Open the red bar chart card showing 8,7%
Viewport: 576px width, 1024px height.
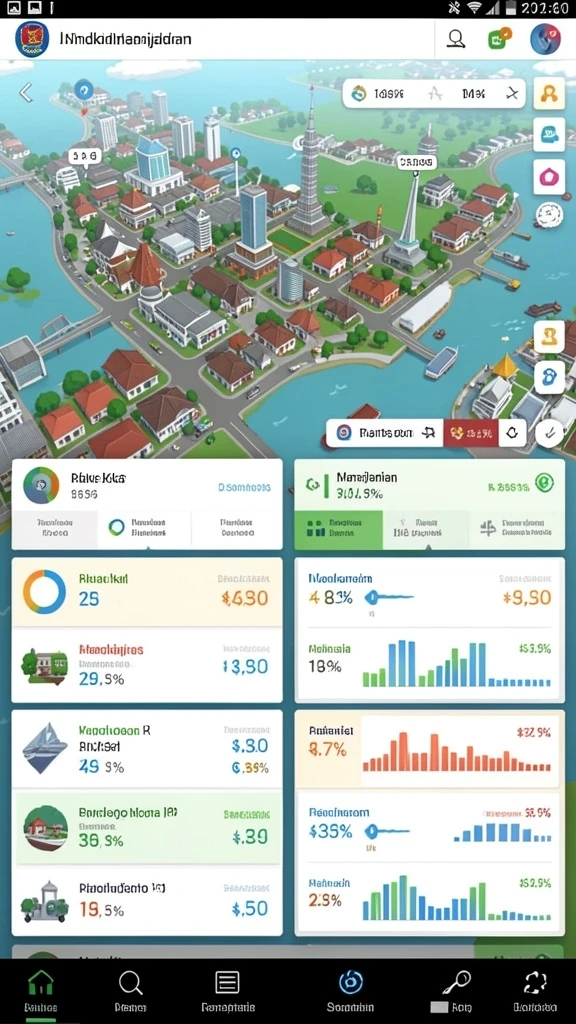(x=429, y=750)
